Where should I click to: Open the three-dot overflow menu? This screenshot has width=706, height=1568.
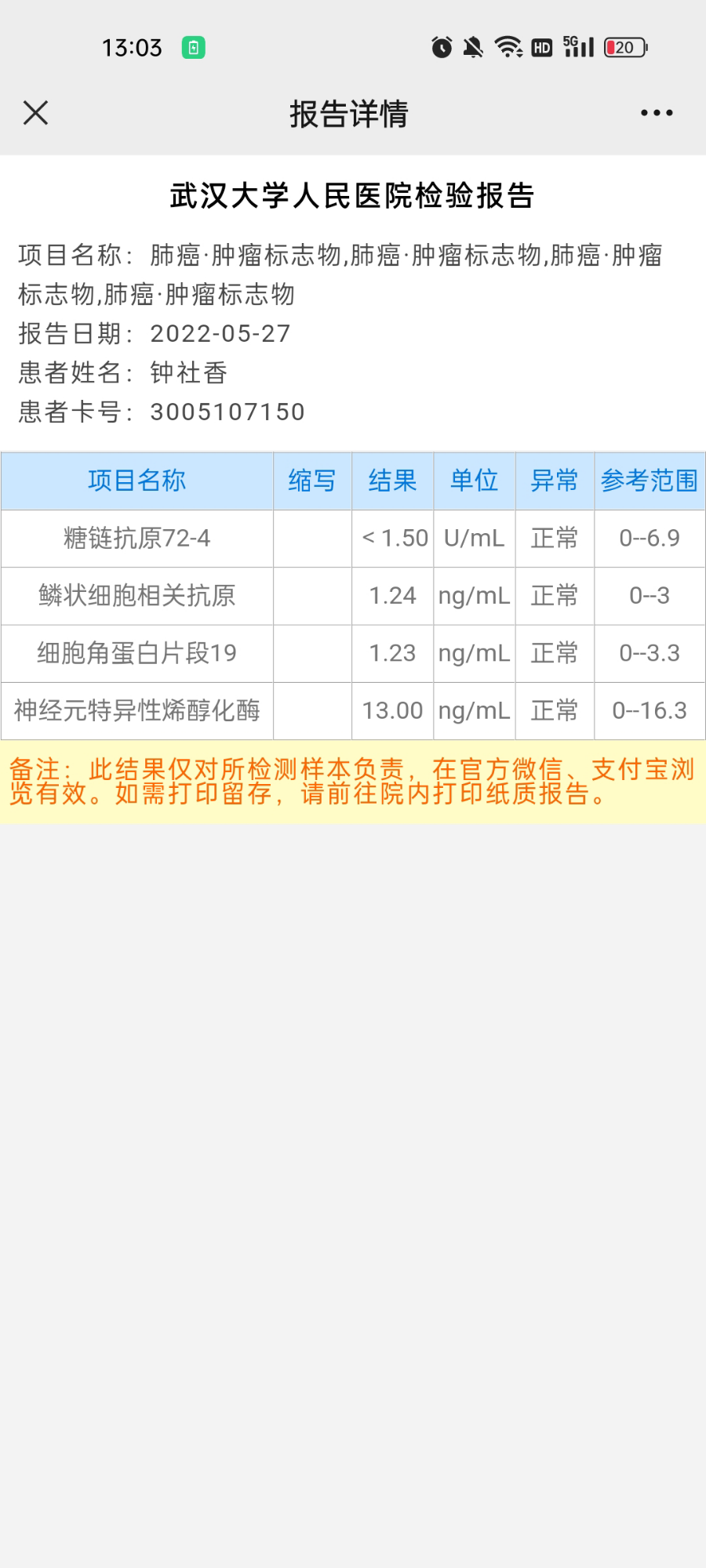click(657, 113)
